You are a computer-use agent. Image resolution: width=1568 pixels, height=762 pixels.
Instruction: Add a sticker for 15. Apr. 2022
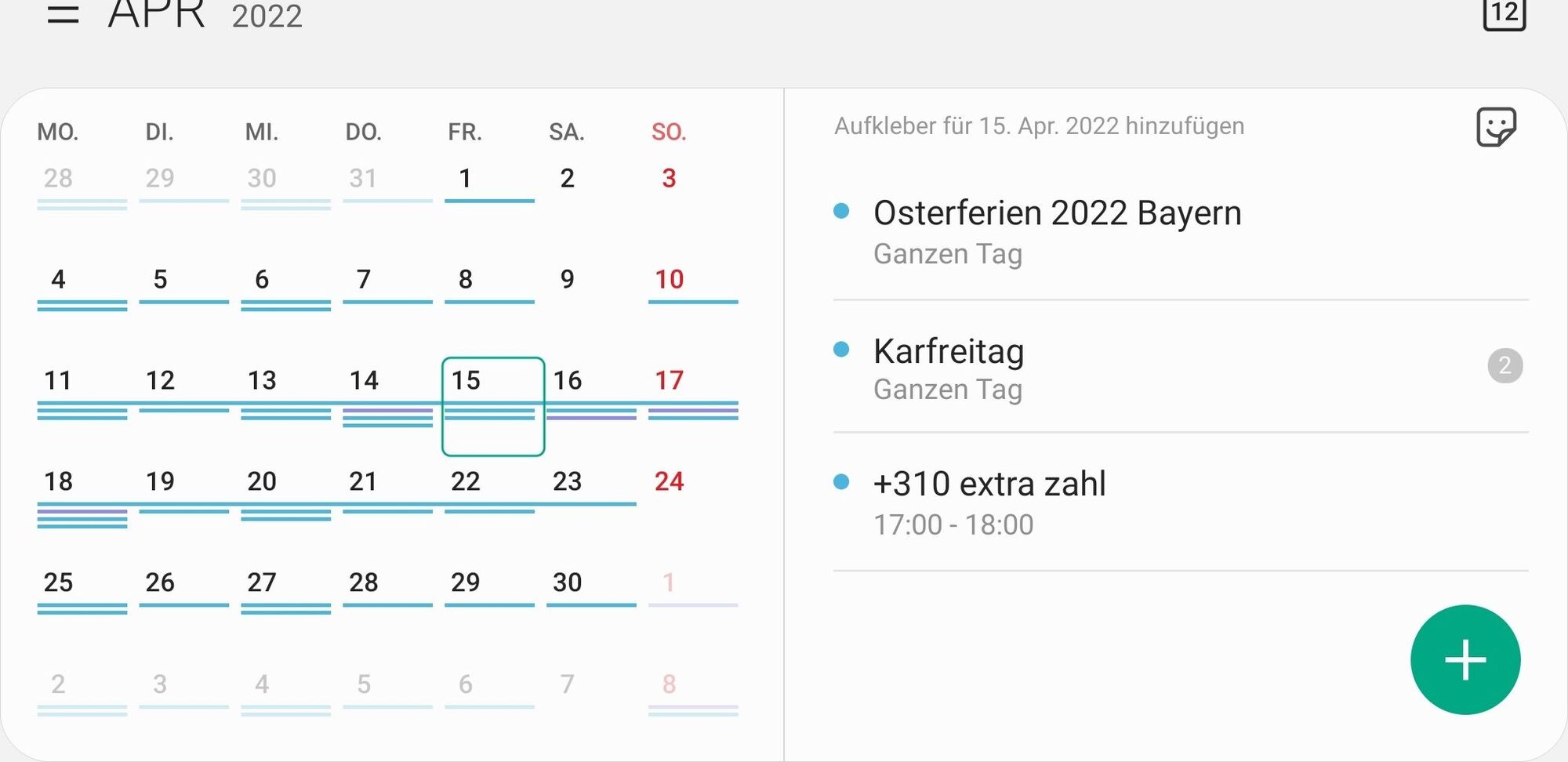click(x=1496, y=127)
